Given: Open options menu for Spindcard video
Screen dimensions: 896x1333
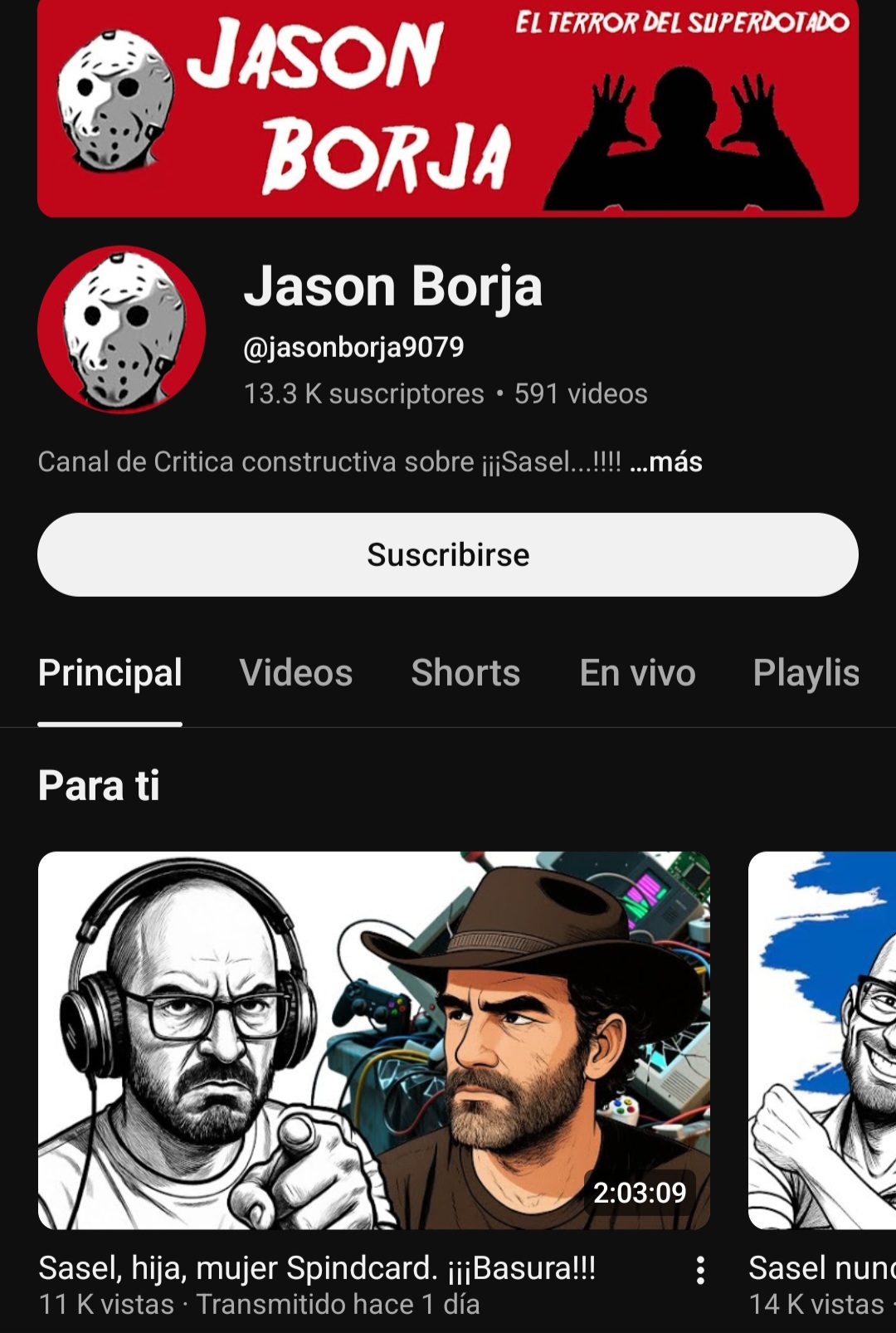Looking at the screenshot, I should tap(701, 1271).
